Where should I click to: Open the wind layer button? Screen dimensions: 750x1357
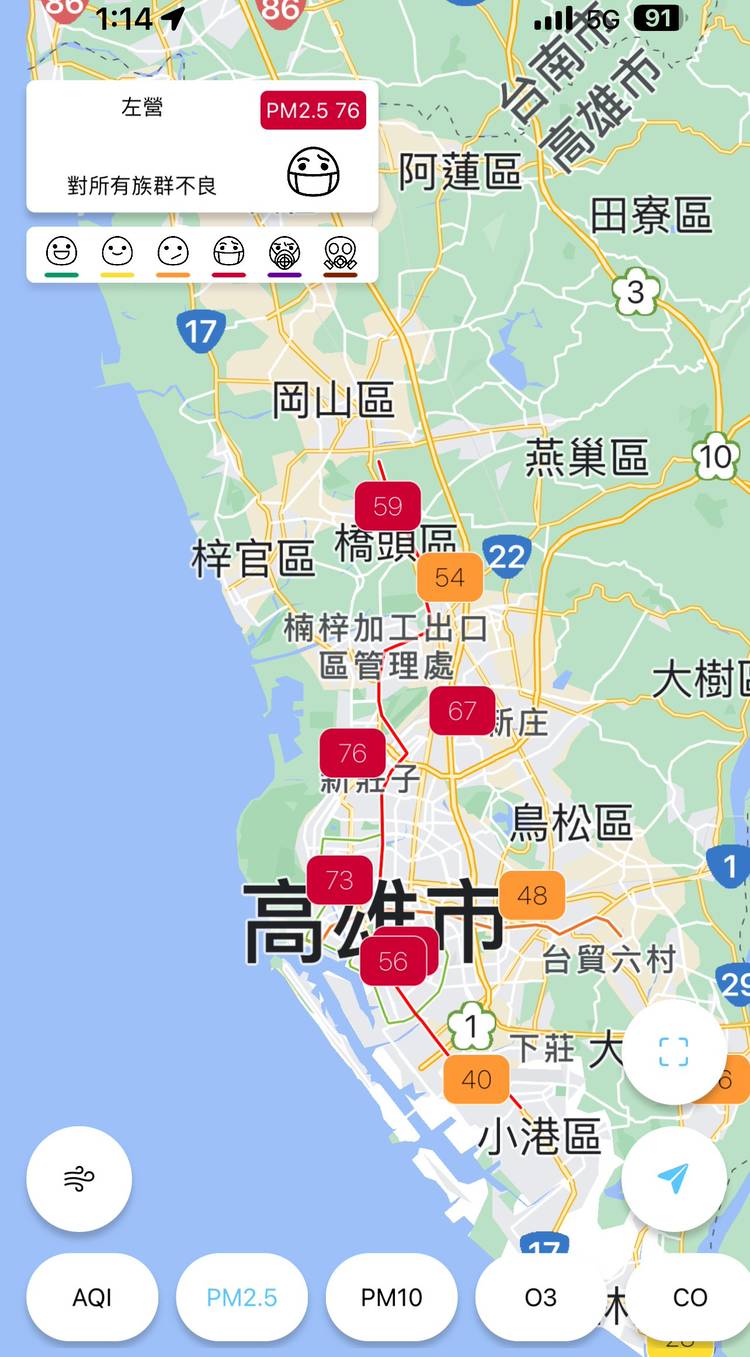(79, 1179)
